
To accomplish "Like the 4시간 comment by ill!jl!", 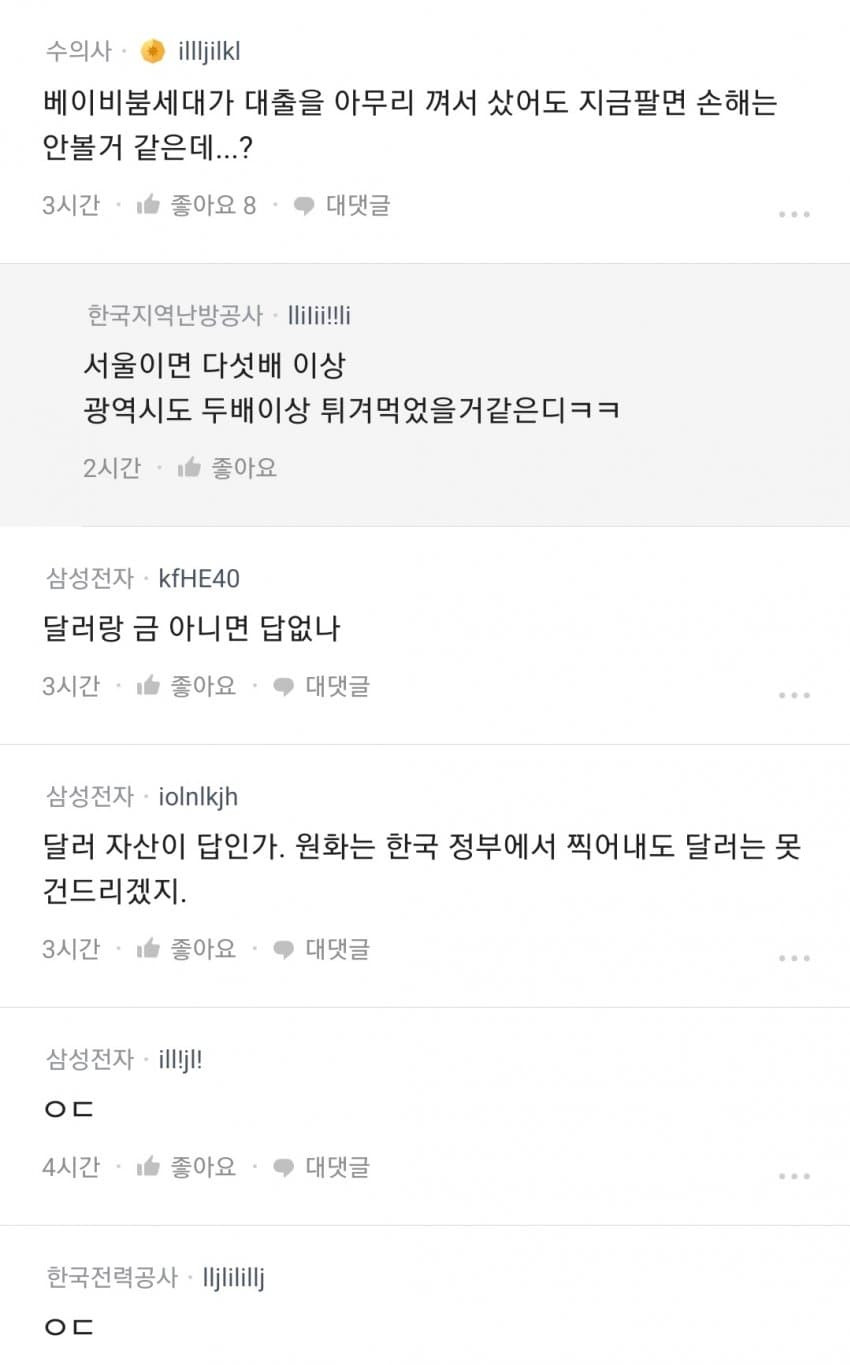I will point(187,1167).
